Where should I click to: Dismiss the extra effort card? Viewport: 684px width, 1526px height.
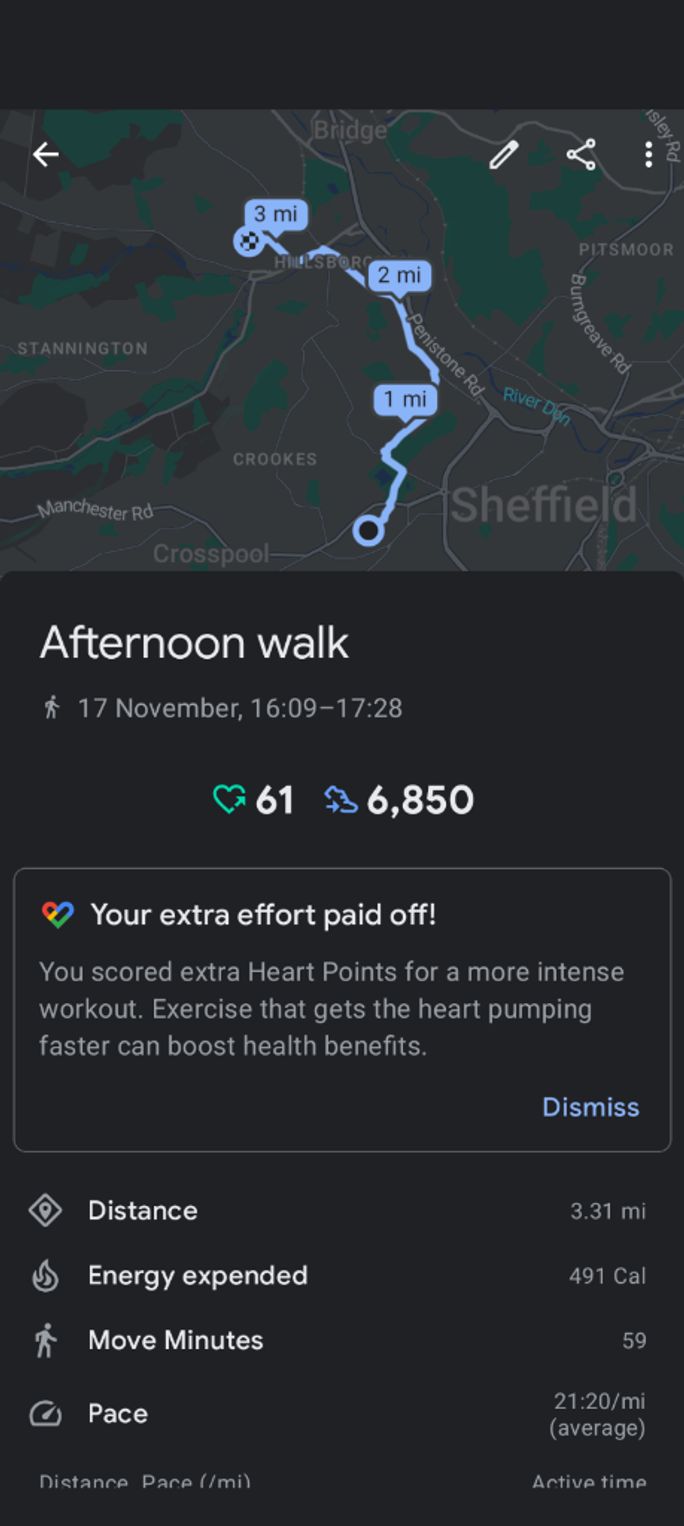[590, 1107]
